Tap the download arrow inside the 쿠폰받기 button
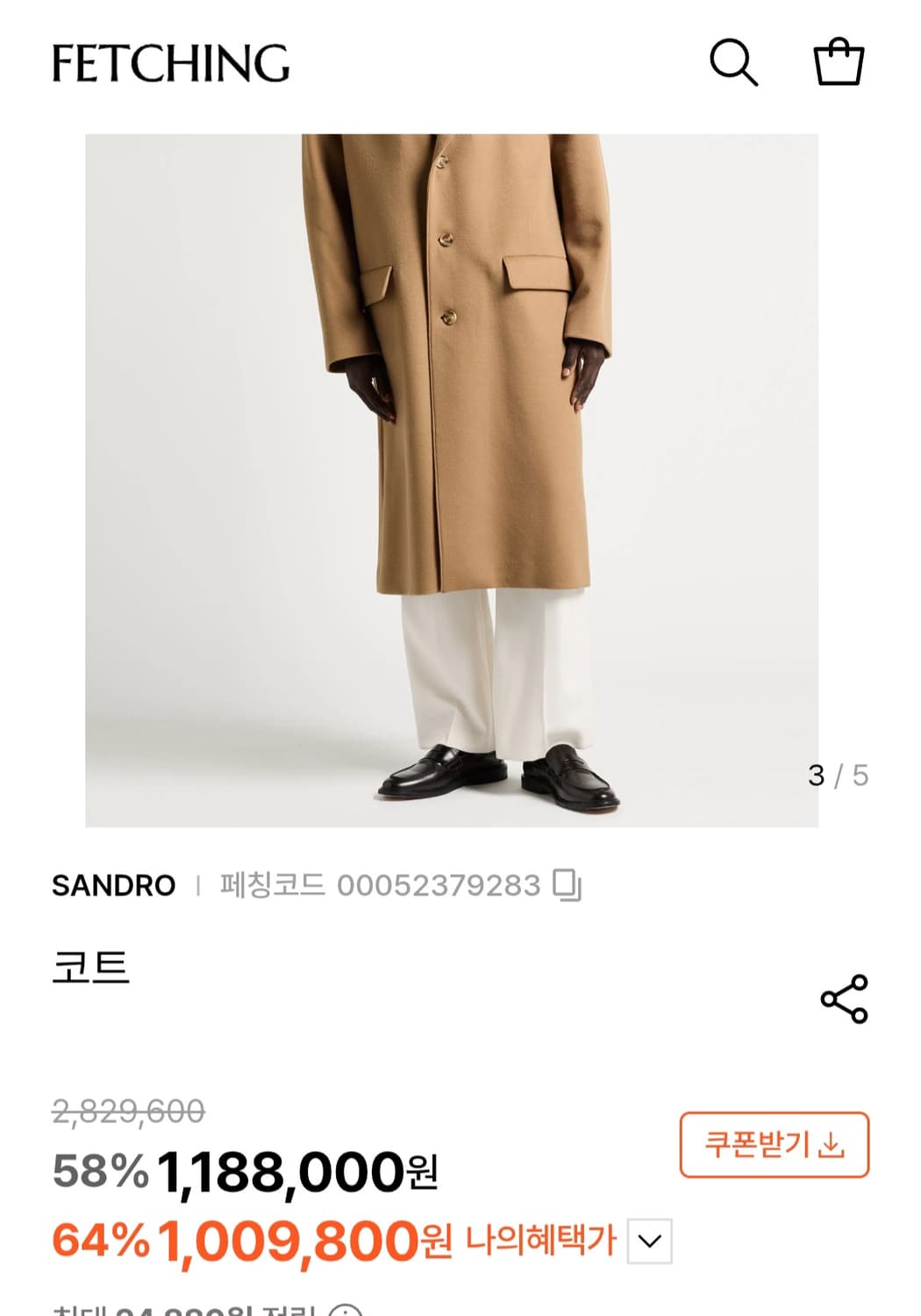 (x=828, y=1146)
